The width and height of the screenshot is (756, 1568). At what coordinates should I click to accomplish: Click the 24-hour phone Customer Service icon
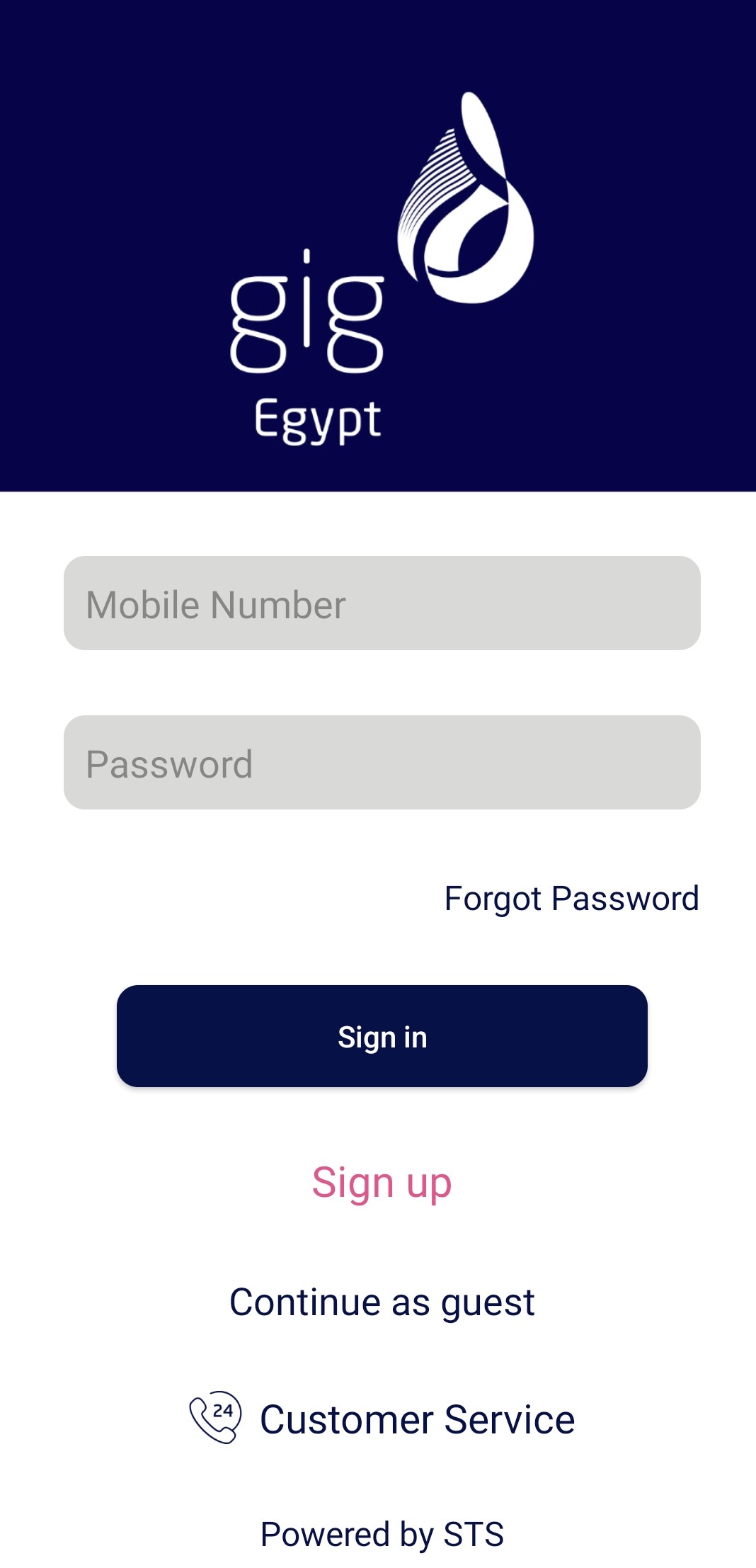pos(214,1419)
